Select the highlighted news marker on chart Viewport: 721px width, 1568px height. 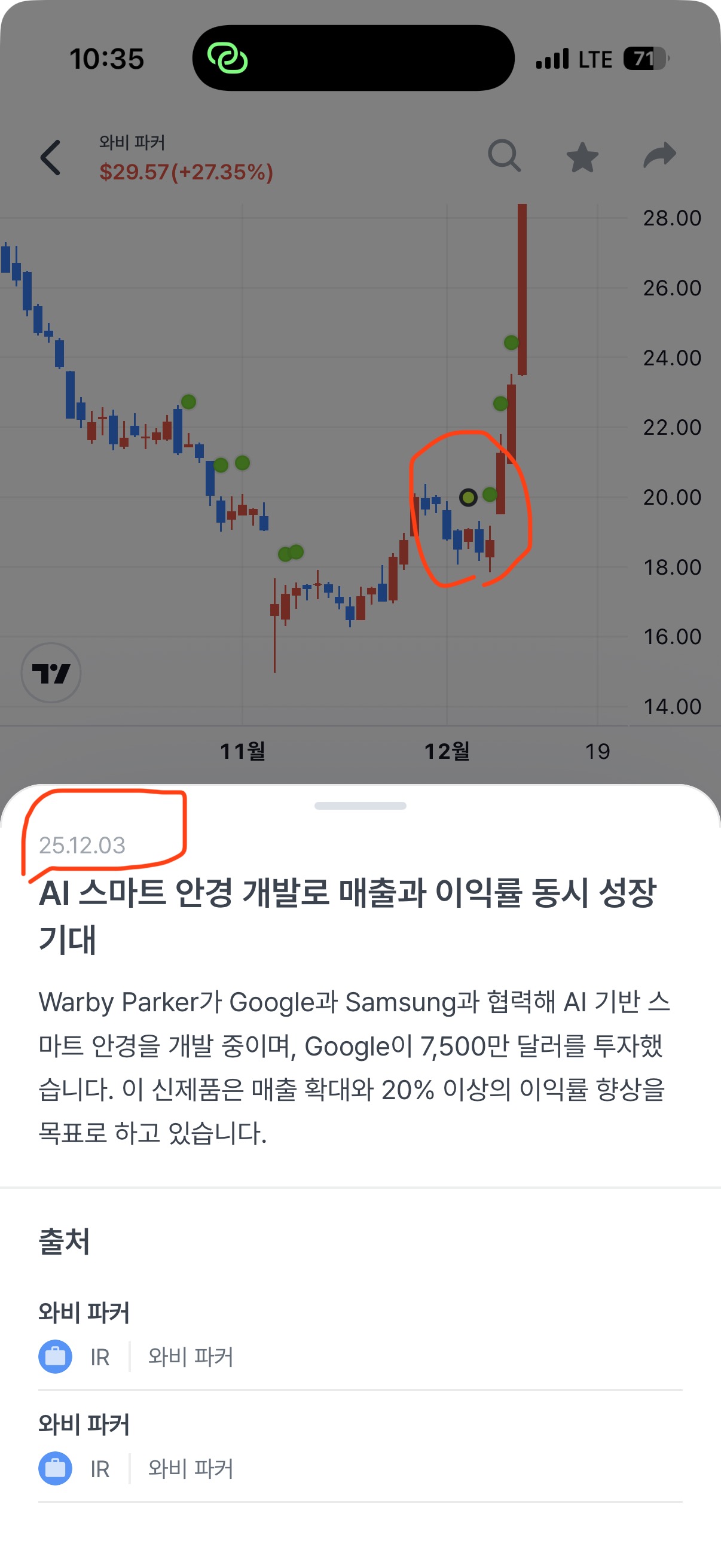pos(468,498)
